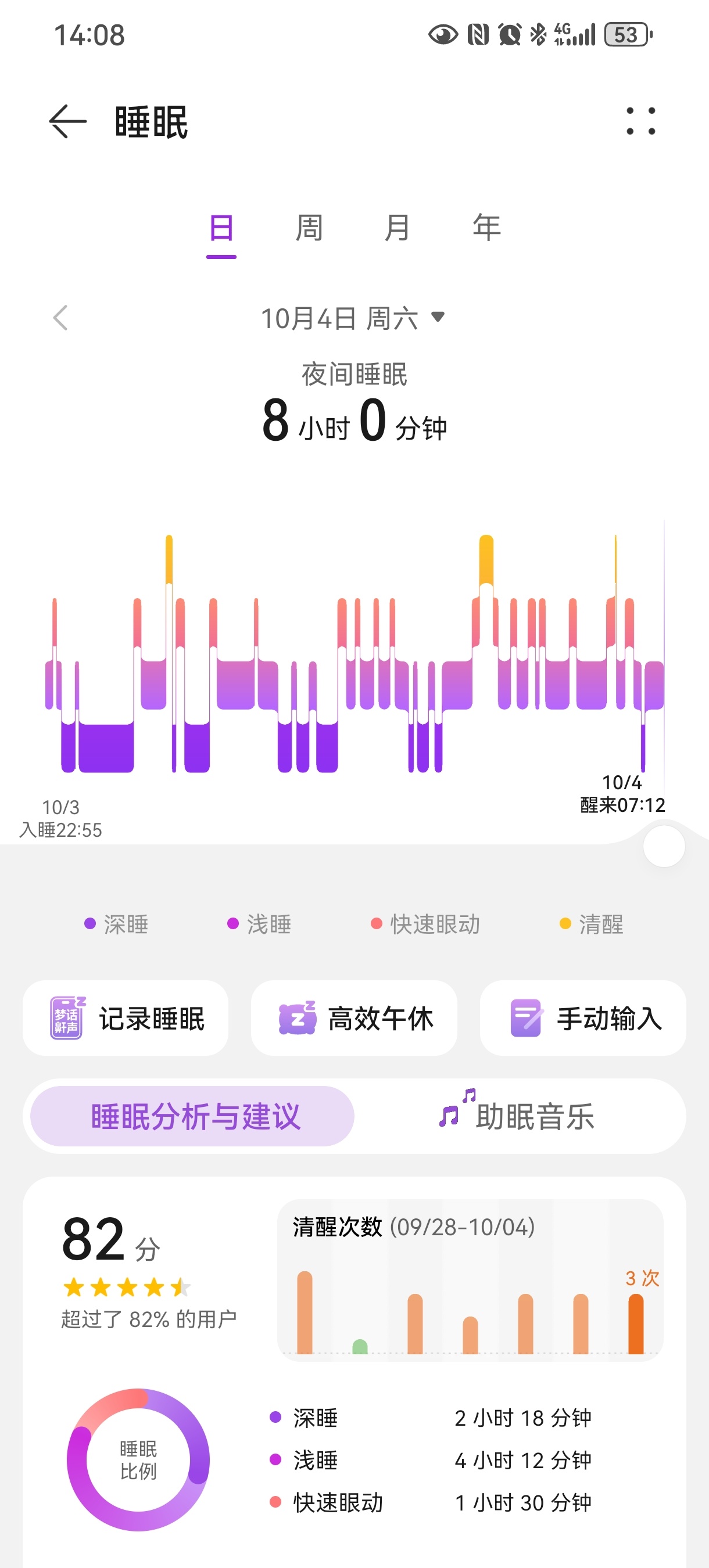The image size is (709, 1568).
Task: Open the date picker for 10月4日 周六
Action: click(353, 318)
